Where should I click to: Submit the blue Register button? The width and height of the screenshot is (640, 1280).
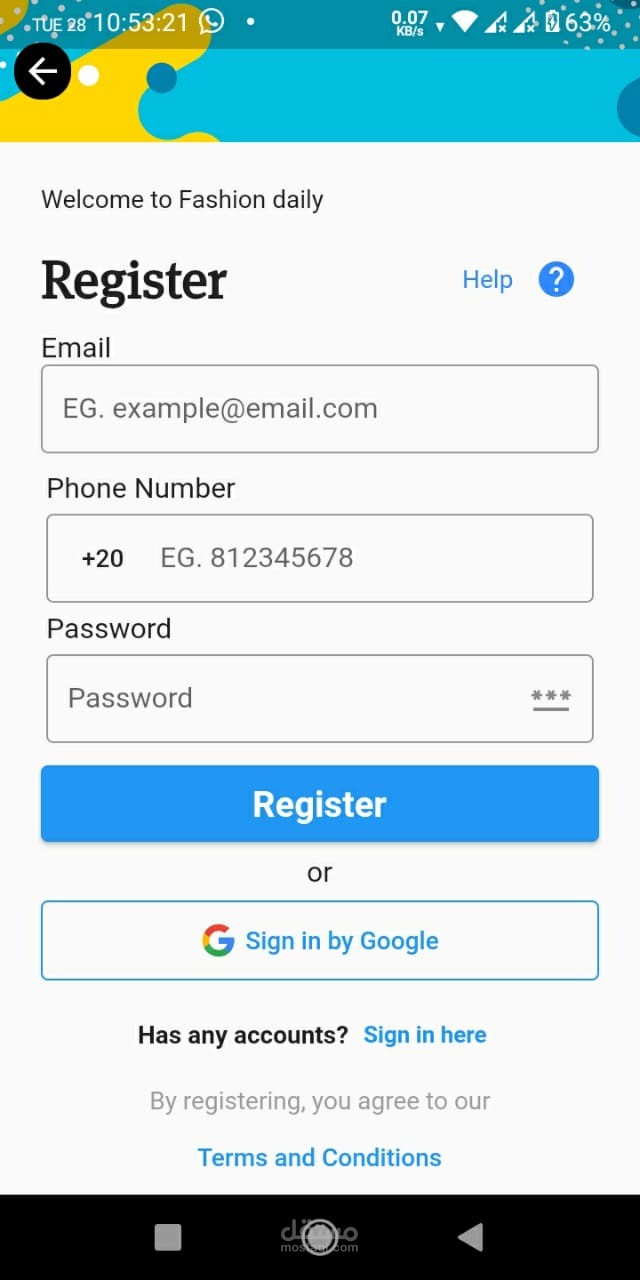[x=320, y=804]
